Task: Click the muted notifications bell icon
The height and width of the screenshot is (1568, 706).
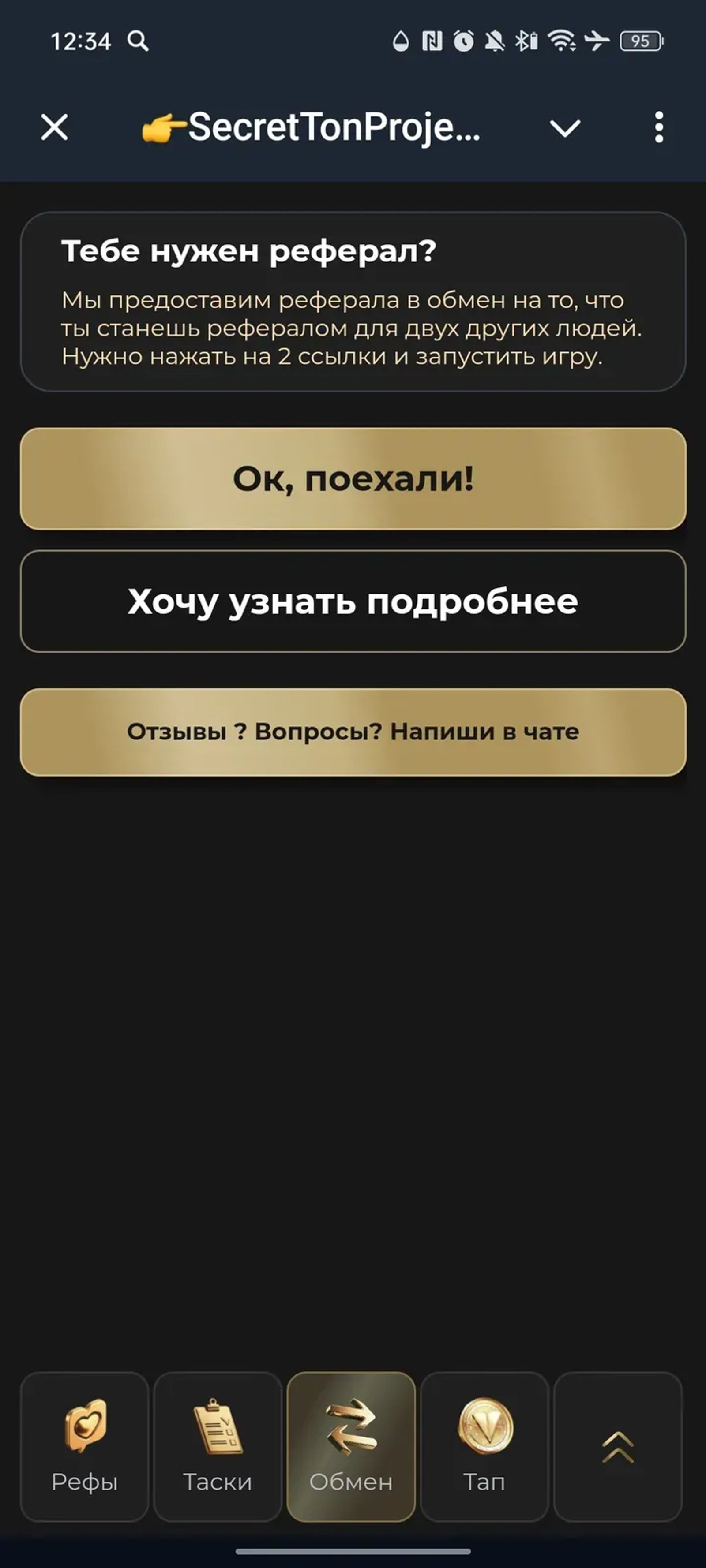Action: (x=496, y=41)
